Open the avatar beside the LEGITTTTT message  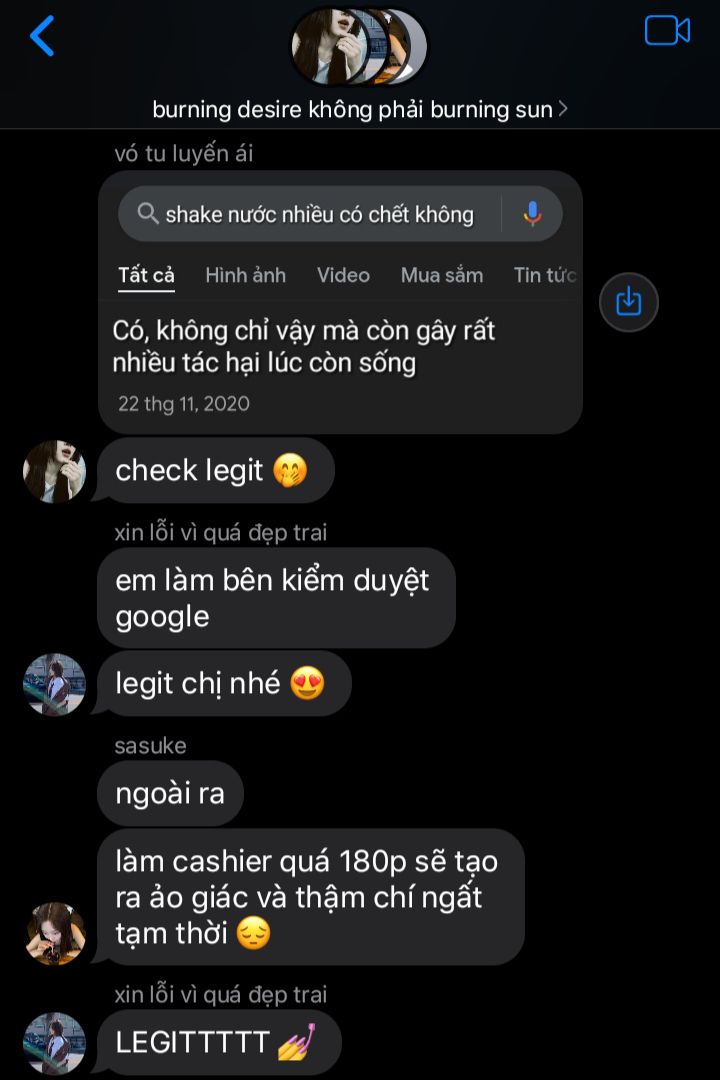(x=54, y=1043)
